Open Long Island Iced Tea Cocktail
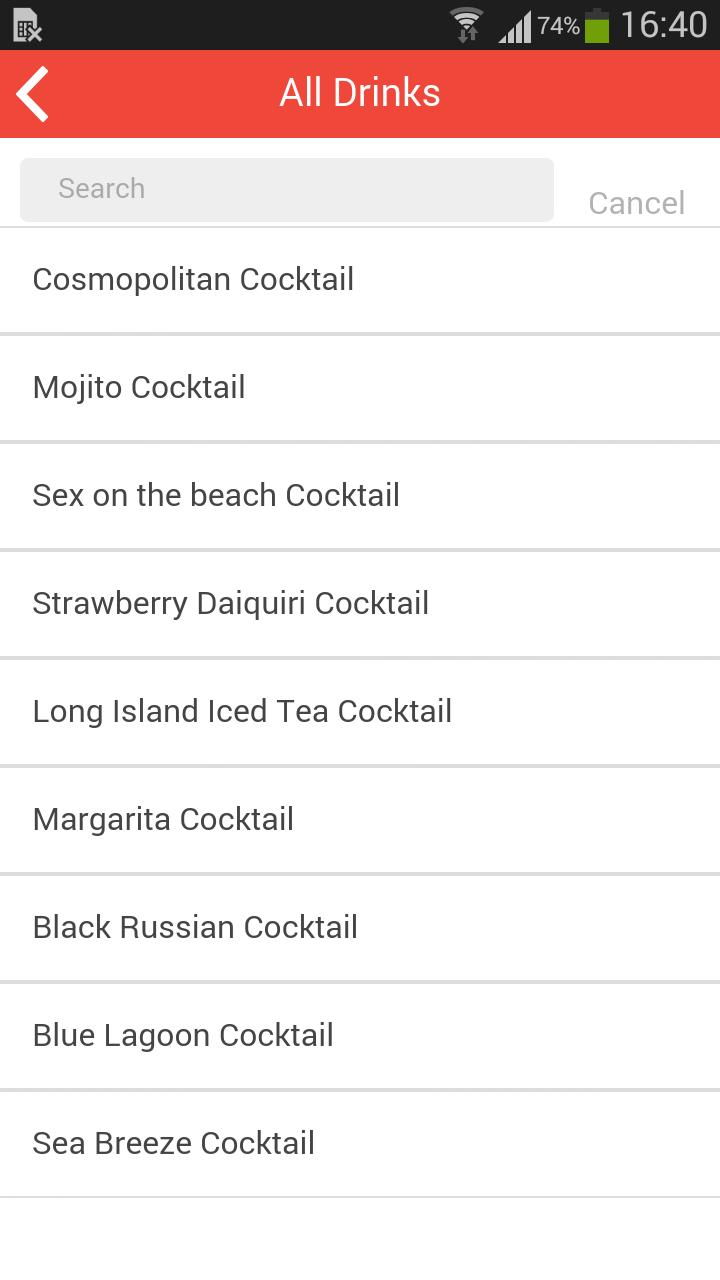This screenshot has width=720, height=1280. (x=360, y=711)
